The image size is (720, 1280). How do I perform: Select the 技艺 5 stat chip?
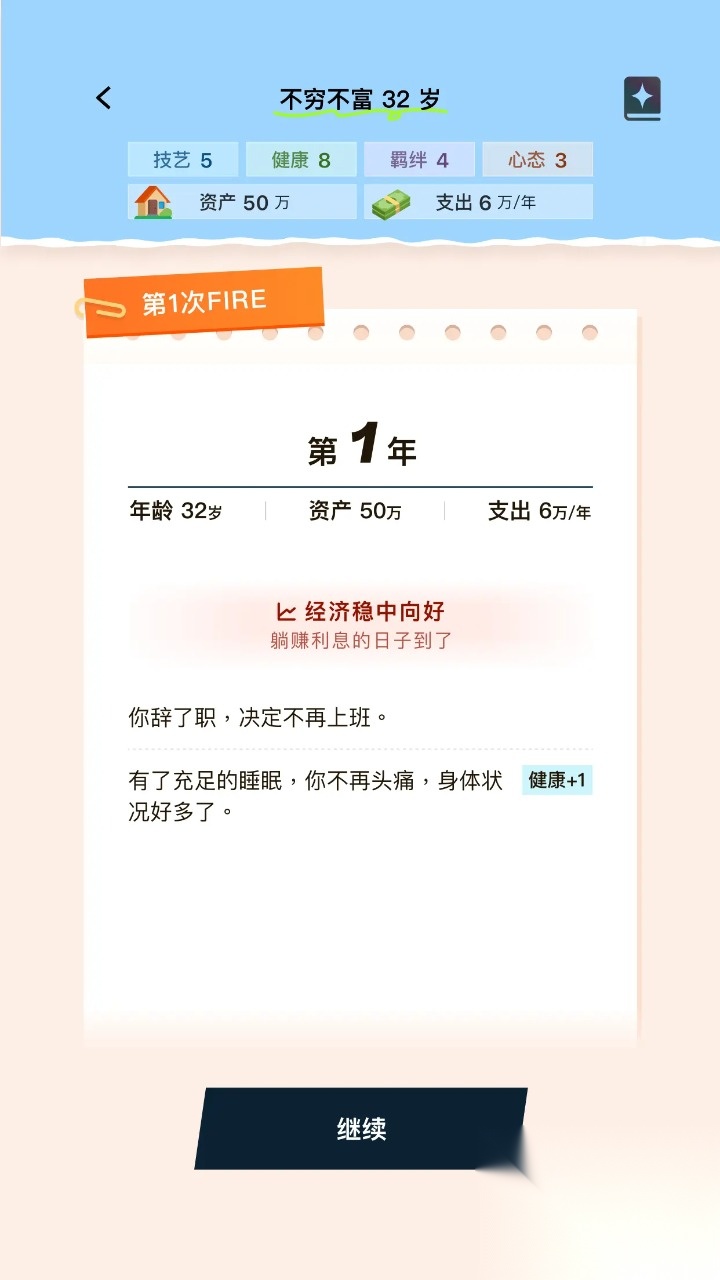(x=183, y=160)
